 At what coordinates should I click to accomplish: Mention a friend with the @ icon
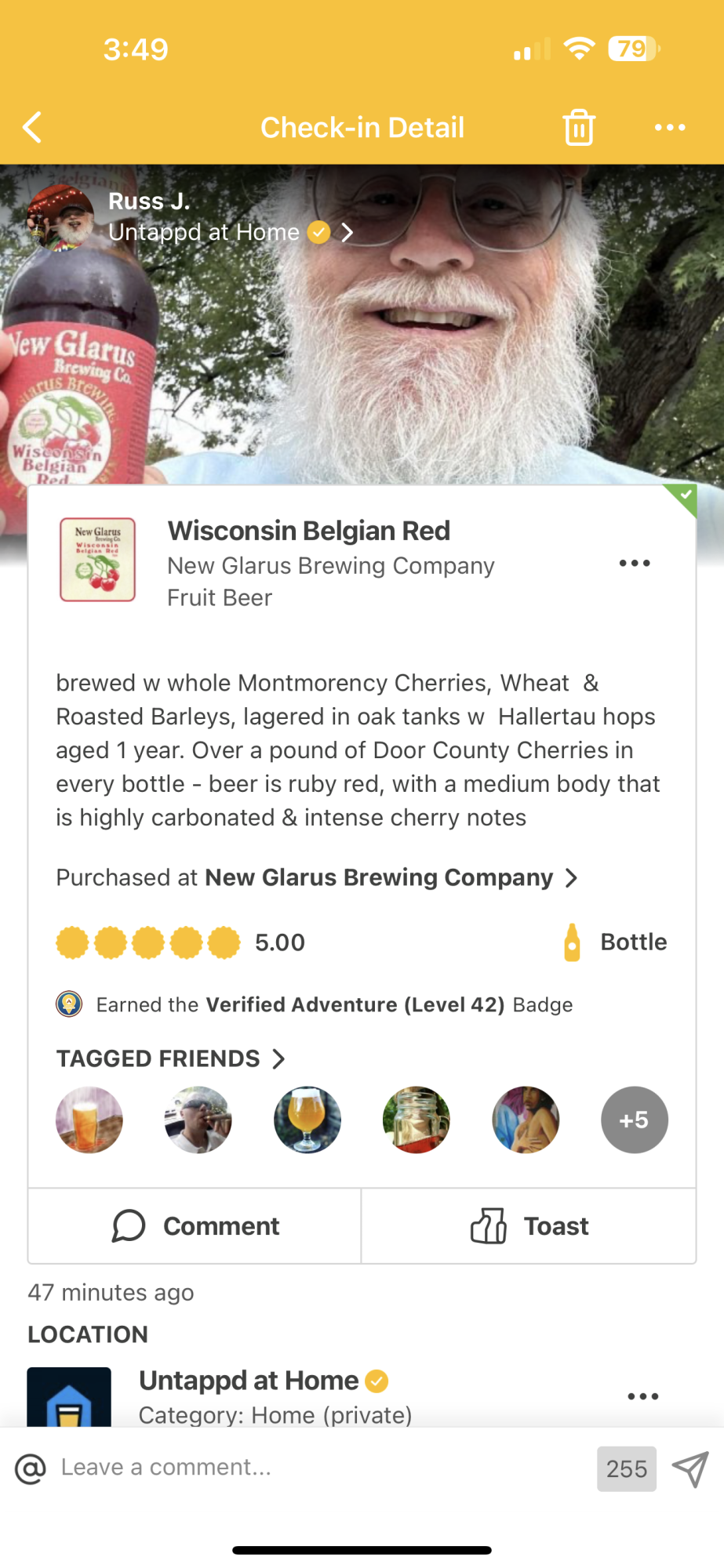click(31, 1468)
